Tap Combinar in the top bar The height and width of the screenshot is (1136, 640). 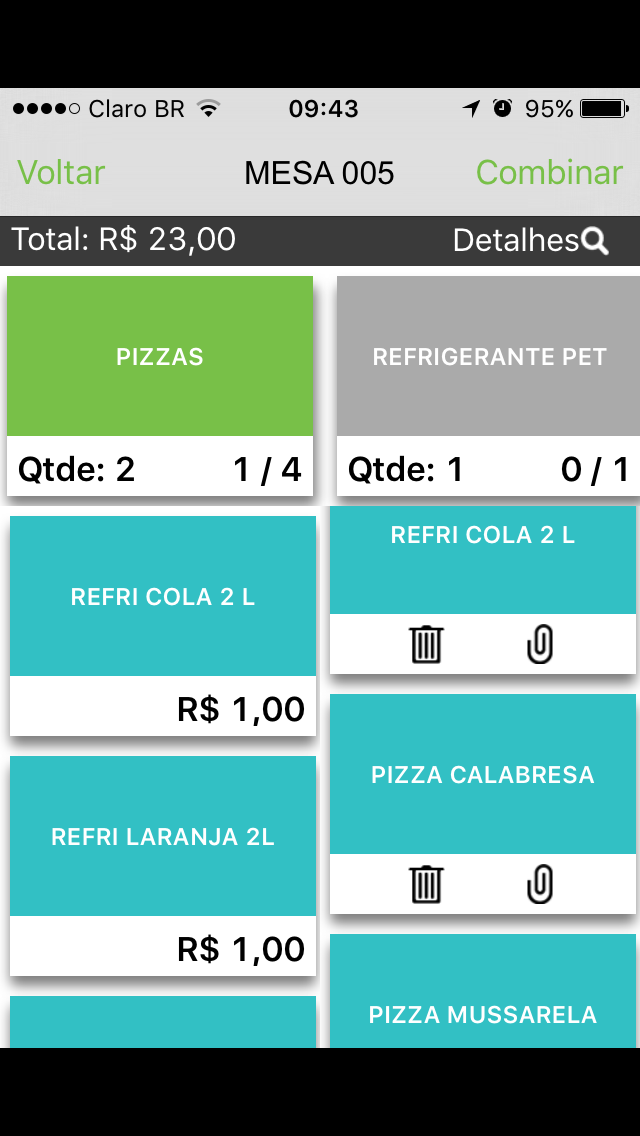pyautogui.click(x=549, y=172)
